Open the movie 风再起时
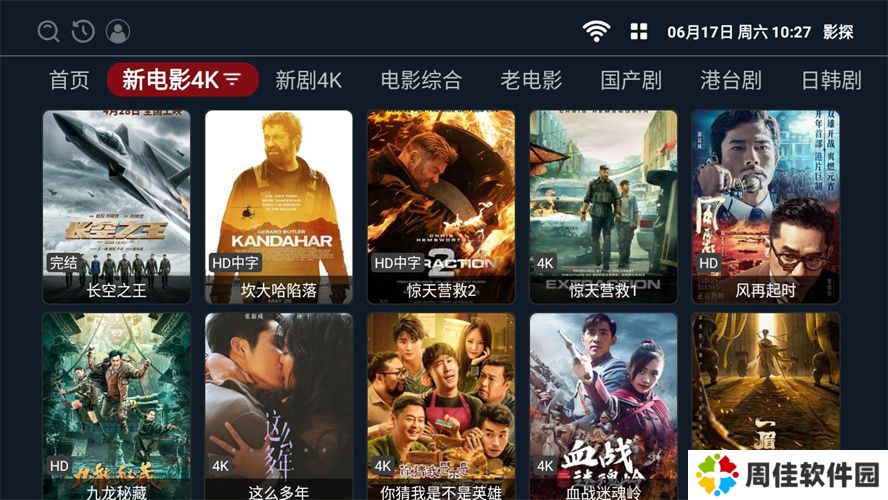The width and height of the screenshot is (888, 500). 765,206
